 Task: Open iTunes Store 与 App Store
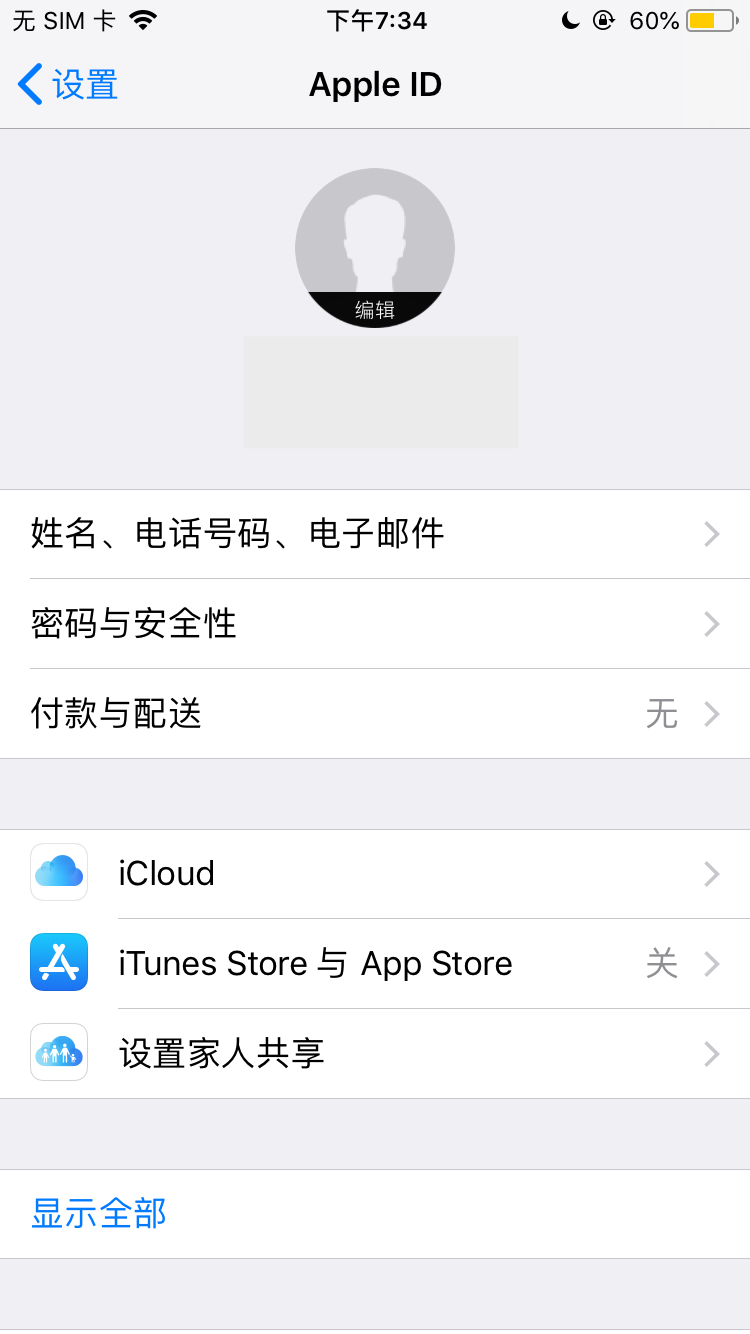375,964
